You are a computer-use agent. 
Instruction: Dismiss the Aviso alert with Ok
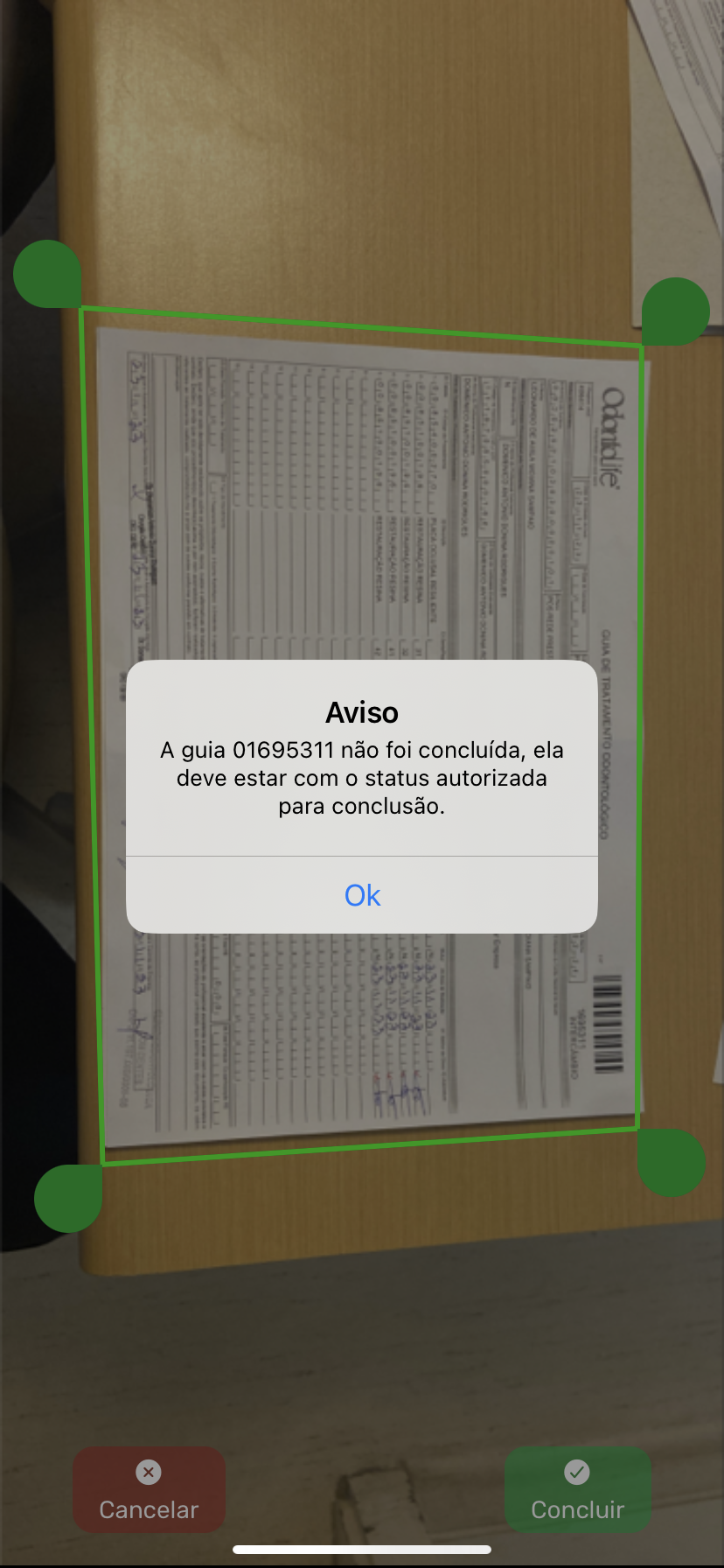coord(362,895)
